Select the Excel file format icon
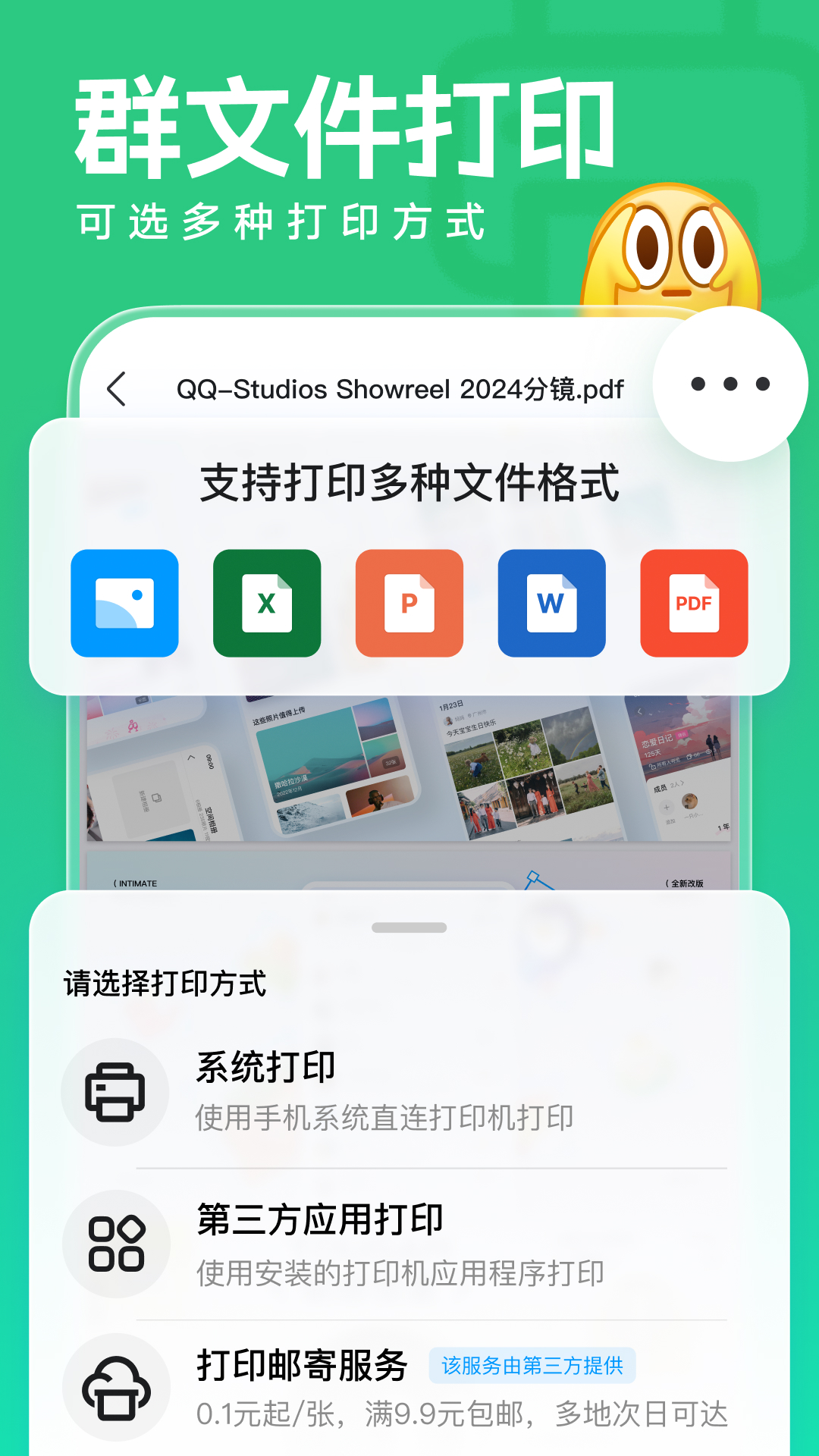819x1456 pixels. [x=267, y=603]
